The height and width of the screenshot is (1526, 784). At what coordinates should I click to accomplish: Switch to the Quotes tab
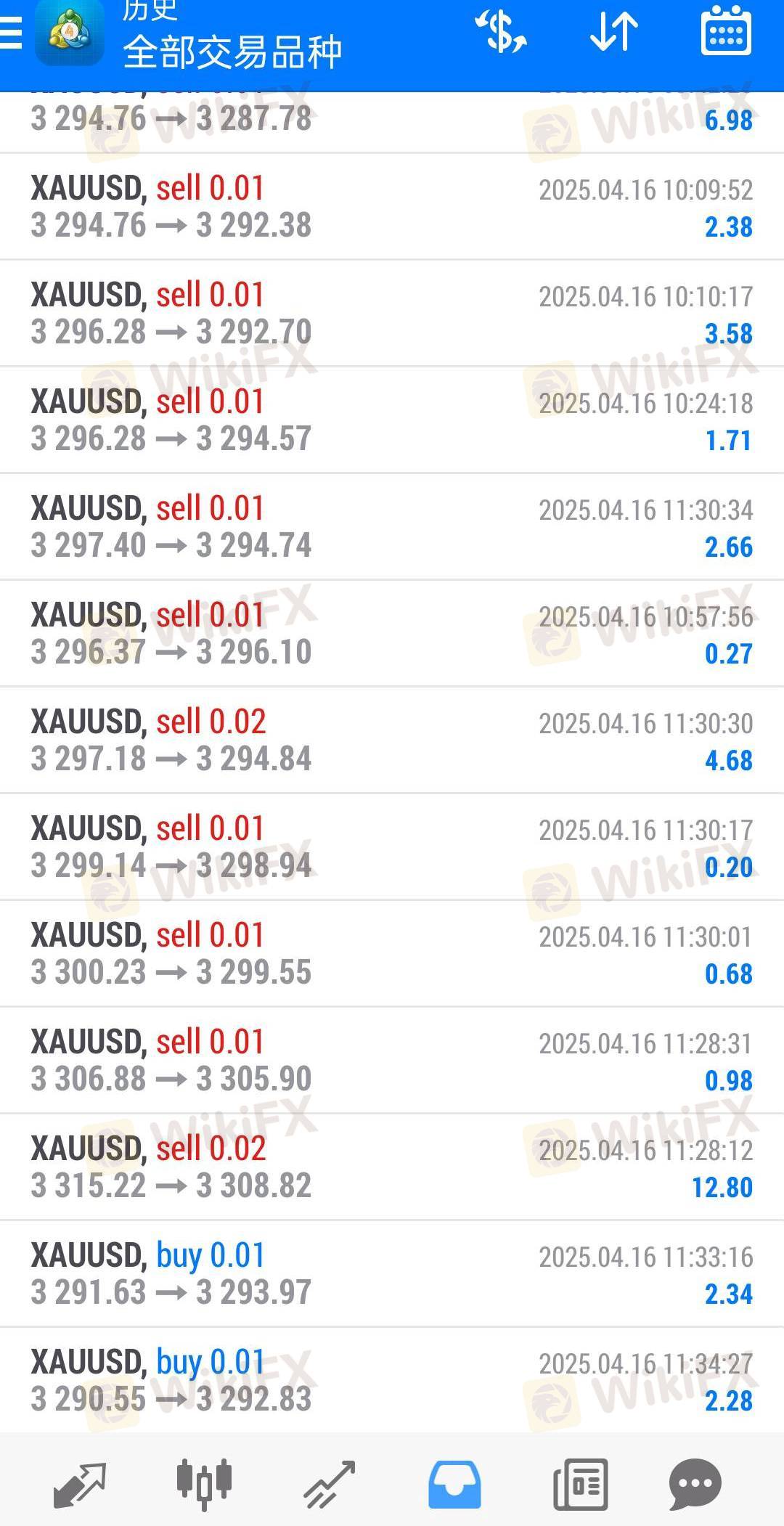(80, 1485)
